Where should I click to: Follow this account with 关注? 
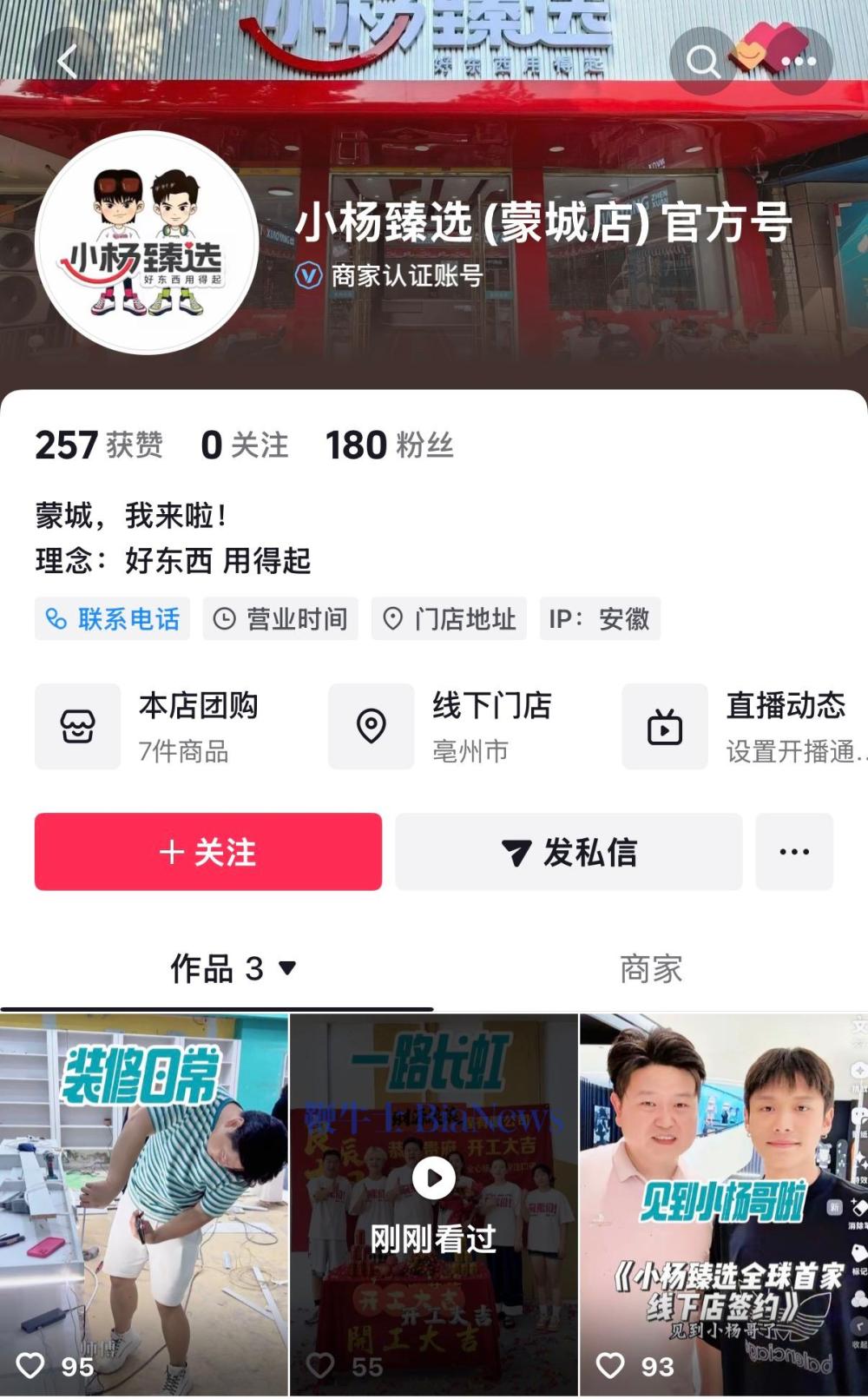208,852
